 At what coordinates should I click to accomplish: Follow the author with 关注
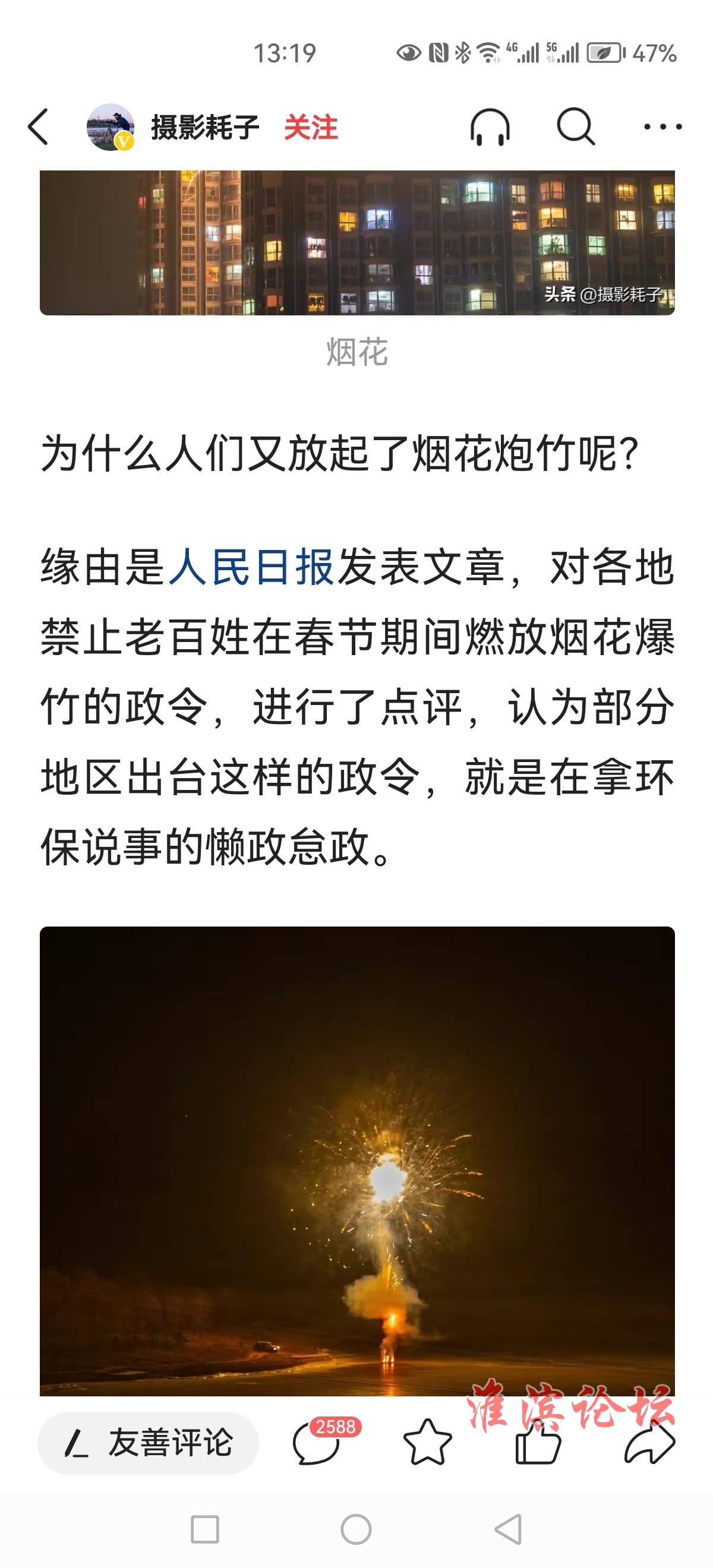click(311, 127)
